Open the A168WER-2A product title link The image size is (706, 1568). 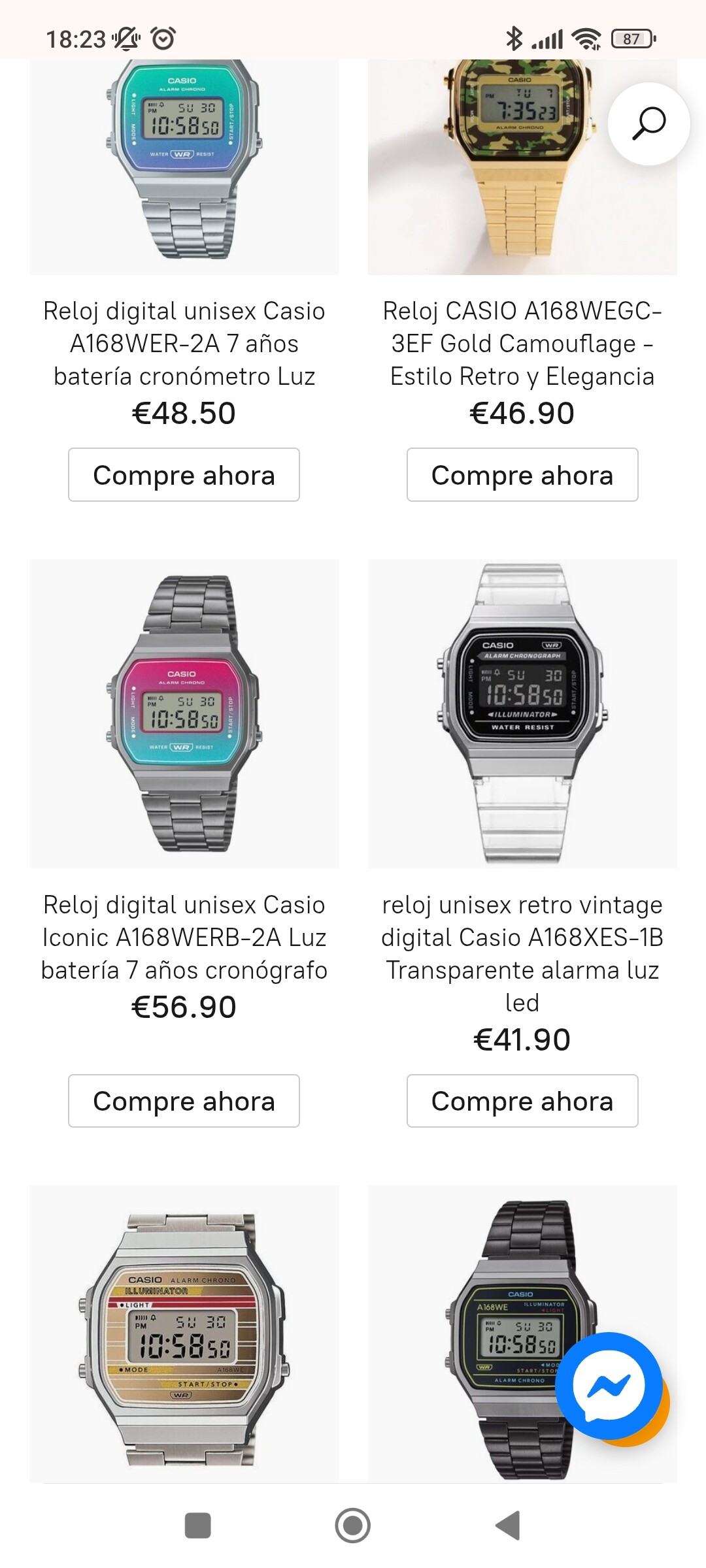[x=184, y=344]
